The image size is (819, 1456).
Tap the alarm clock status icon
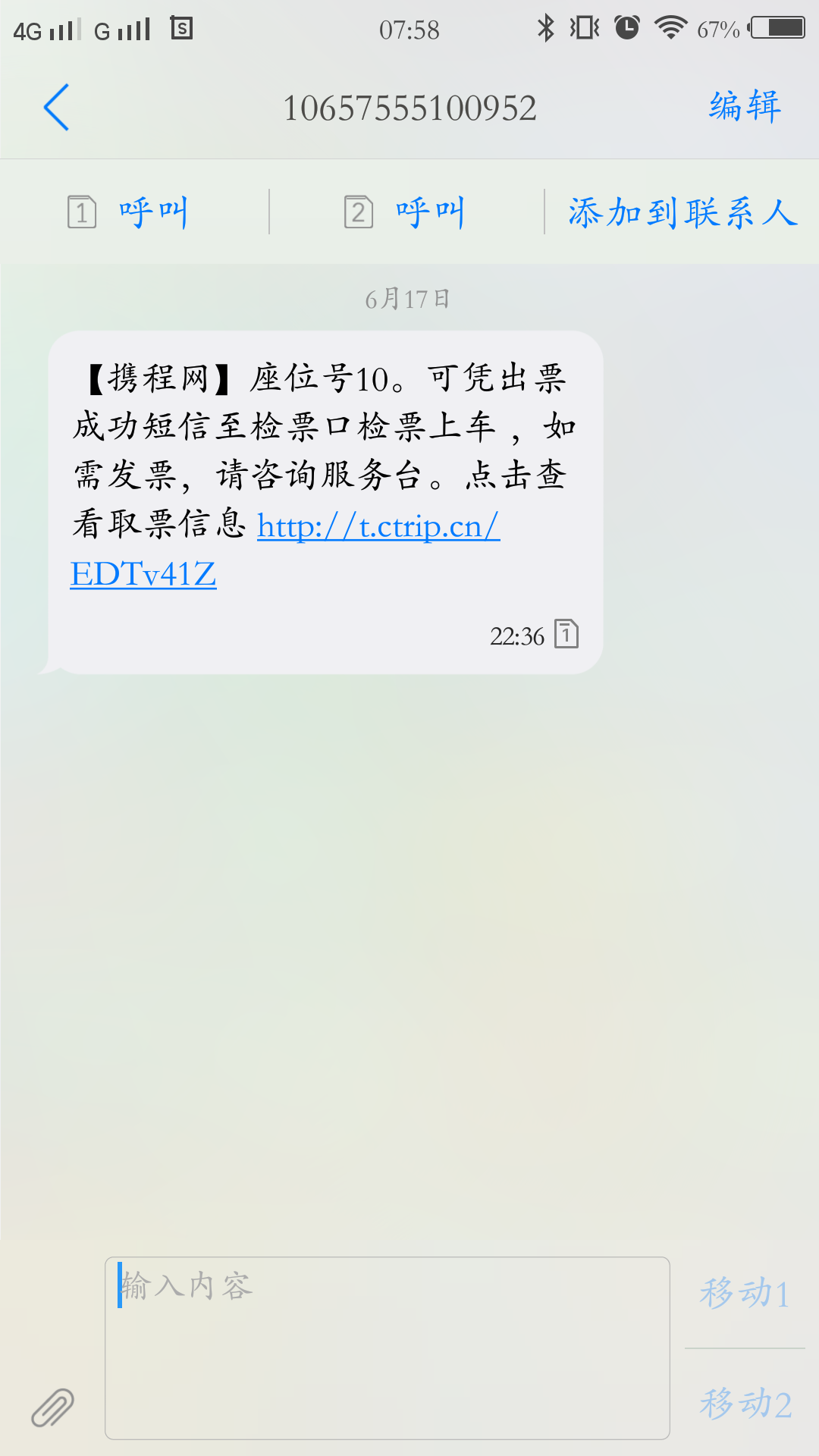click(x=626, y=27)
